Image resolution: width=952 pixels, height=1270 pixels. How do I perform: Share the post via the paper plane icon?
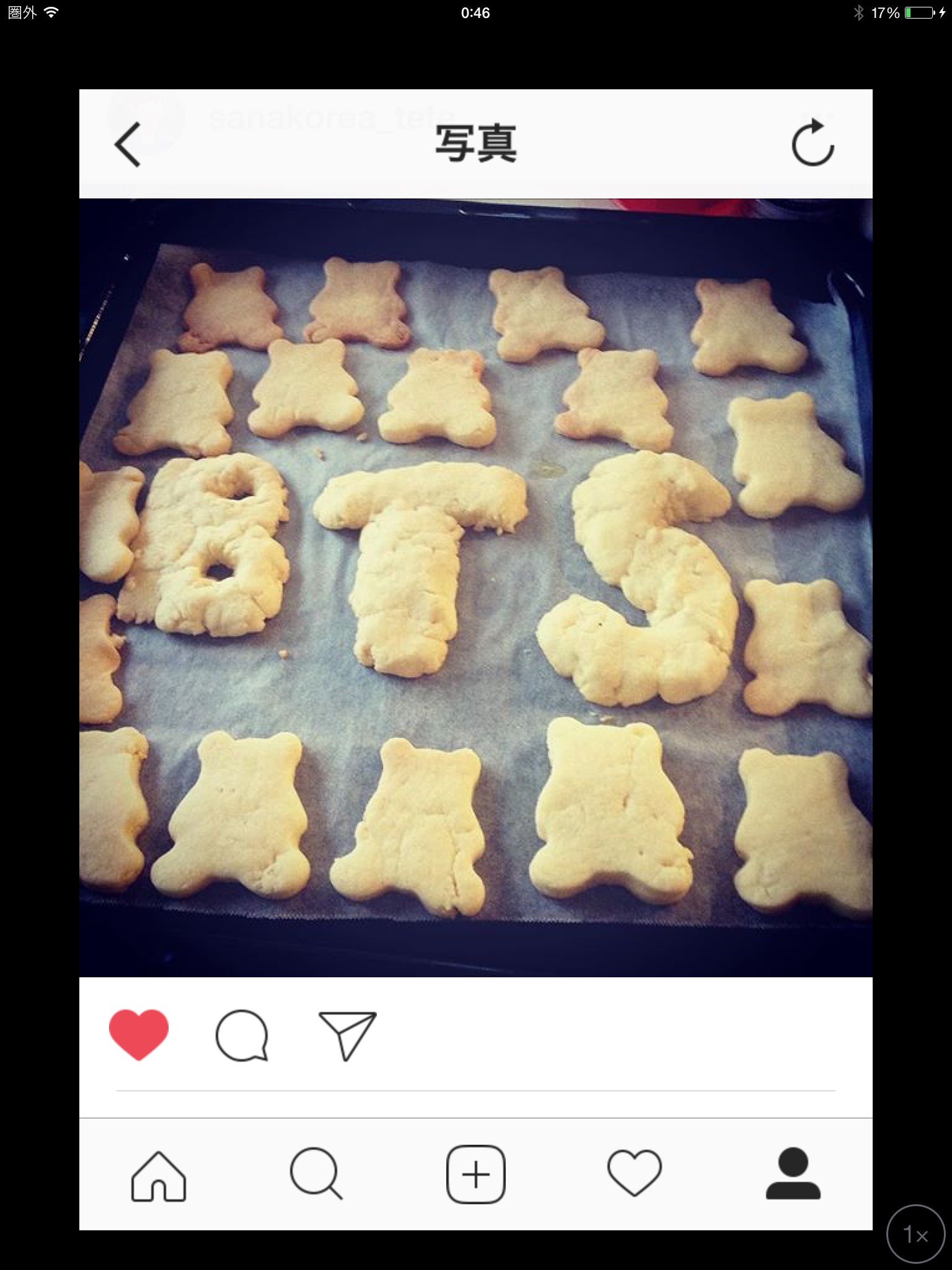coord(347,1035)
